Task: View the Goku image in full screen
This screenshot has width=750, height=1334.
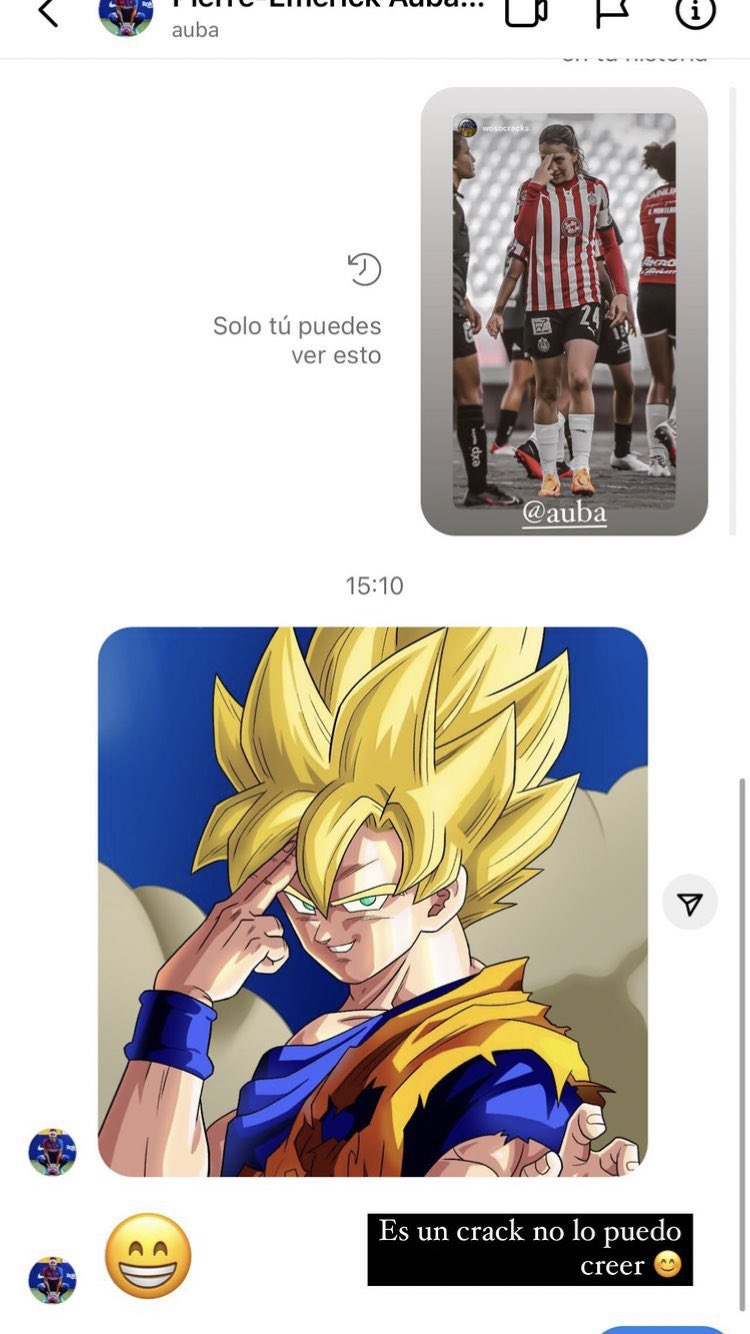Action: click(x=372, y=901)
